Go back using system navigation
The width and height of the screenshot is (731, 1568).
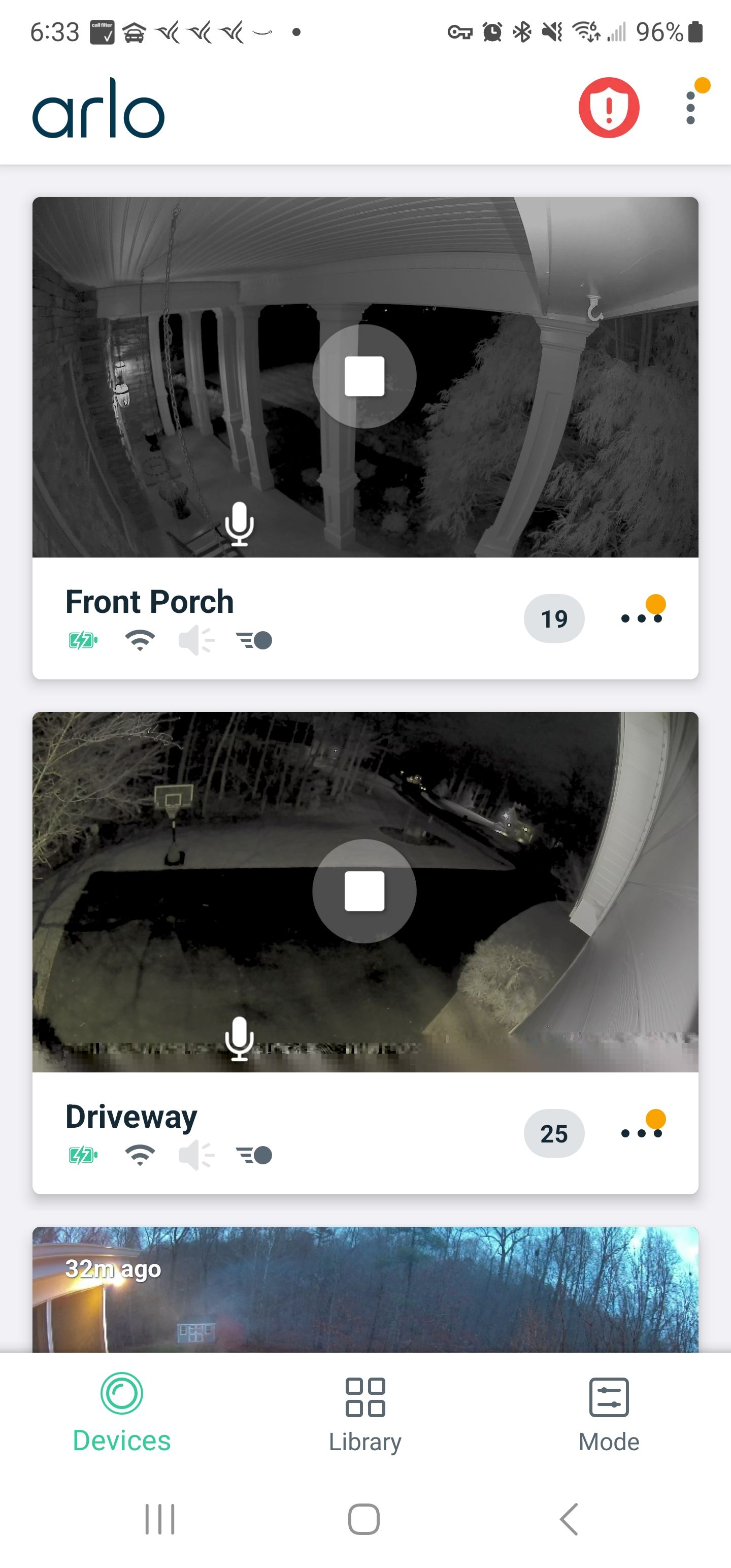(x=569, y=1519)
